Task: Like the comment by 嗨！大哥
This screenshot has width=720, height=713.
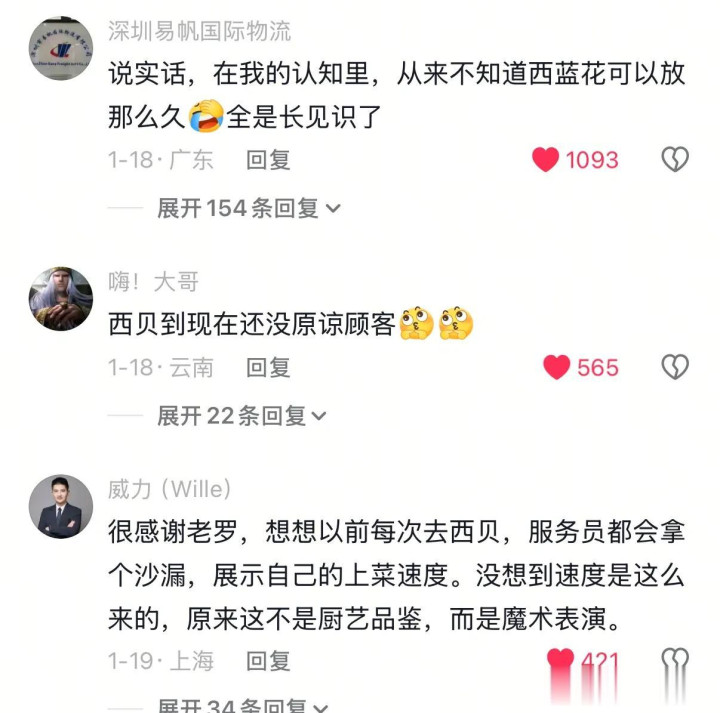Action: [557, 368]
